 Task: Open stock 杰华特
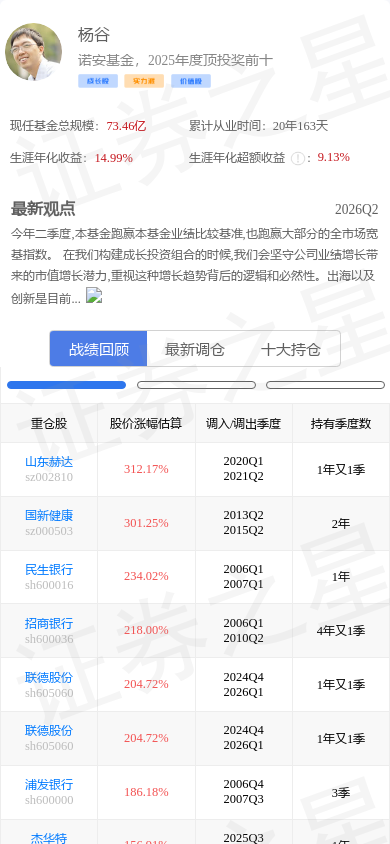(x=49, y=838)
